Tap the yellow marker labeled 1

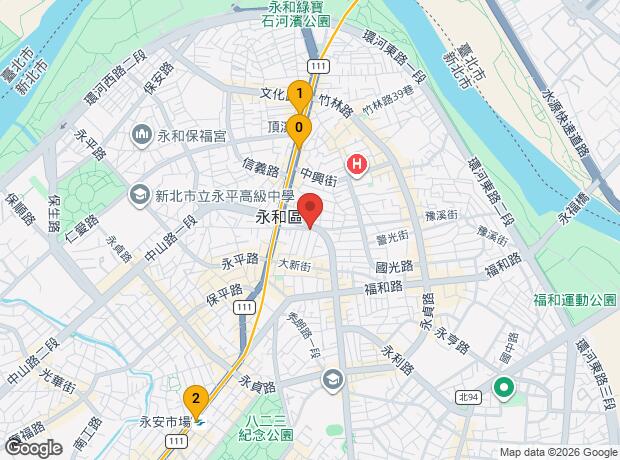pyautogui.click(x=299, y=93)
